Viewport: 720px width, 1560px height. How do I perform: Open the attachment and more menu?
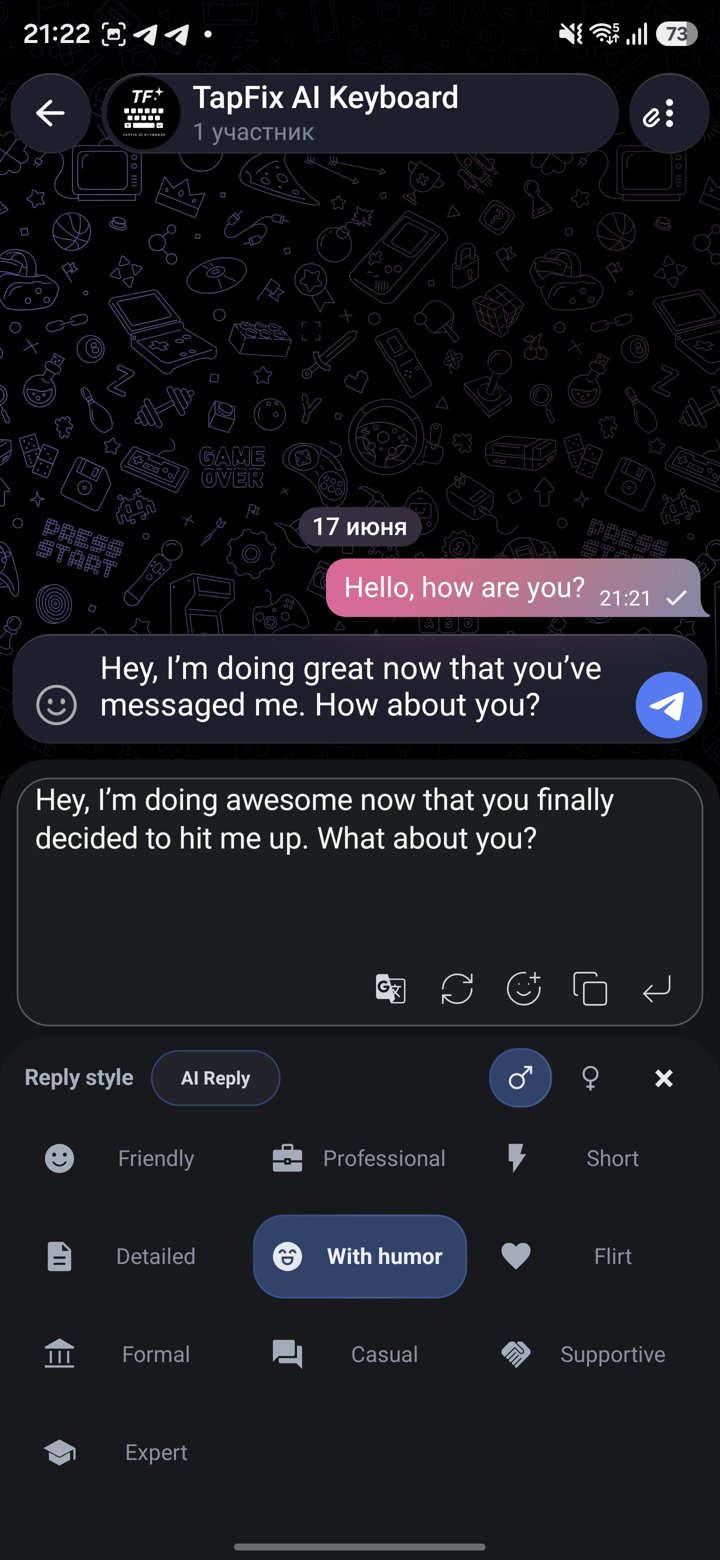(x=669, y=113)
